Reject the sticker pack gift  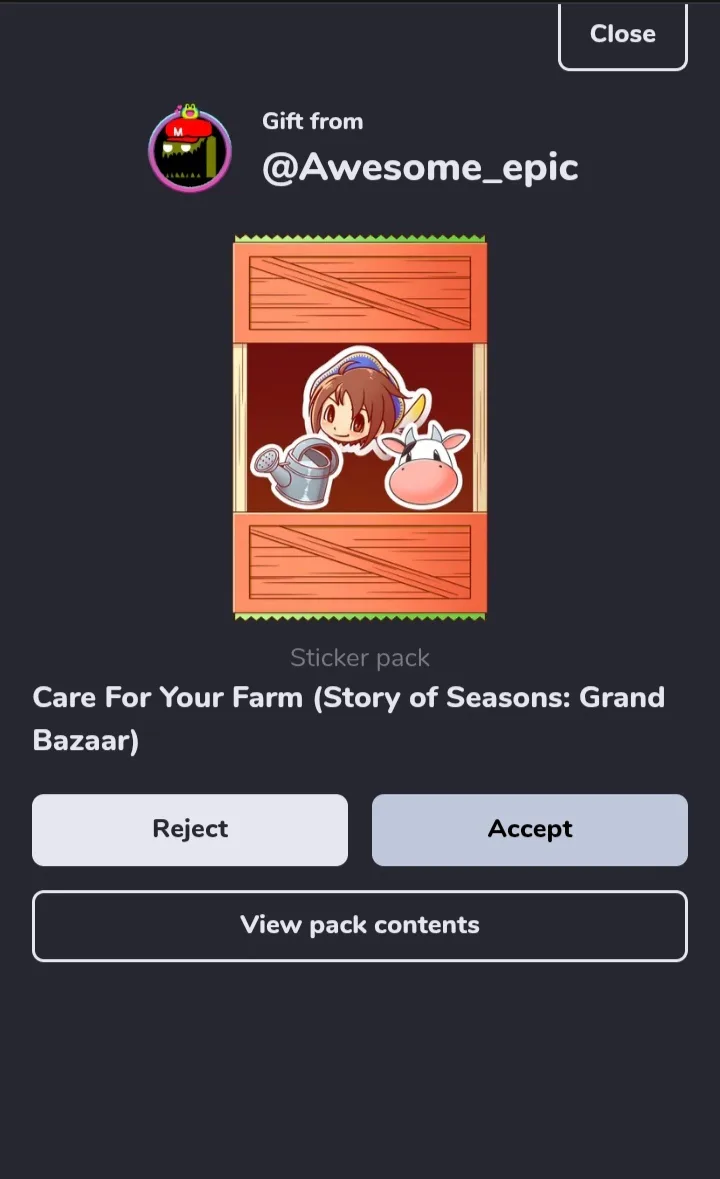tap(190, 829)
